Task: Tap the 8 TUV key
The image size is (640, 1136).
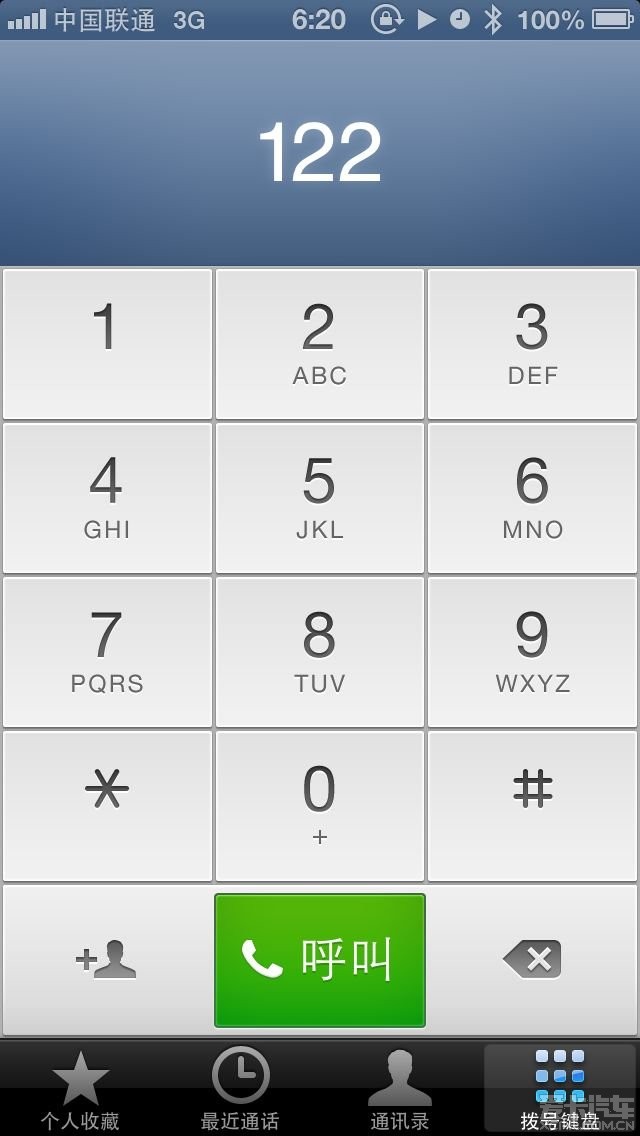Action: tap(320, 652)
